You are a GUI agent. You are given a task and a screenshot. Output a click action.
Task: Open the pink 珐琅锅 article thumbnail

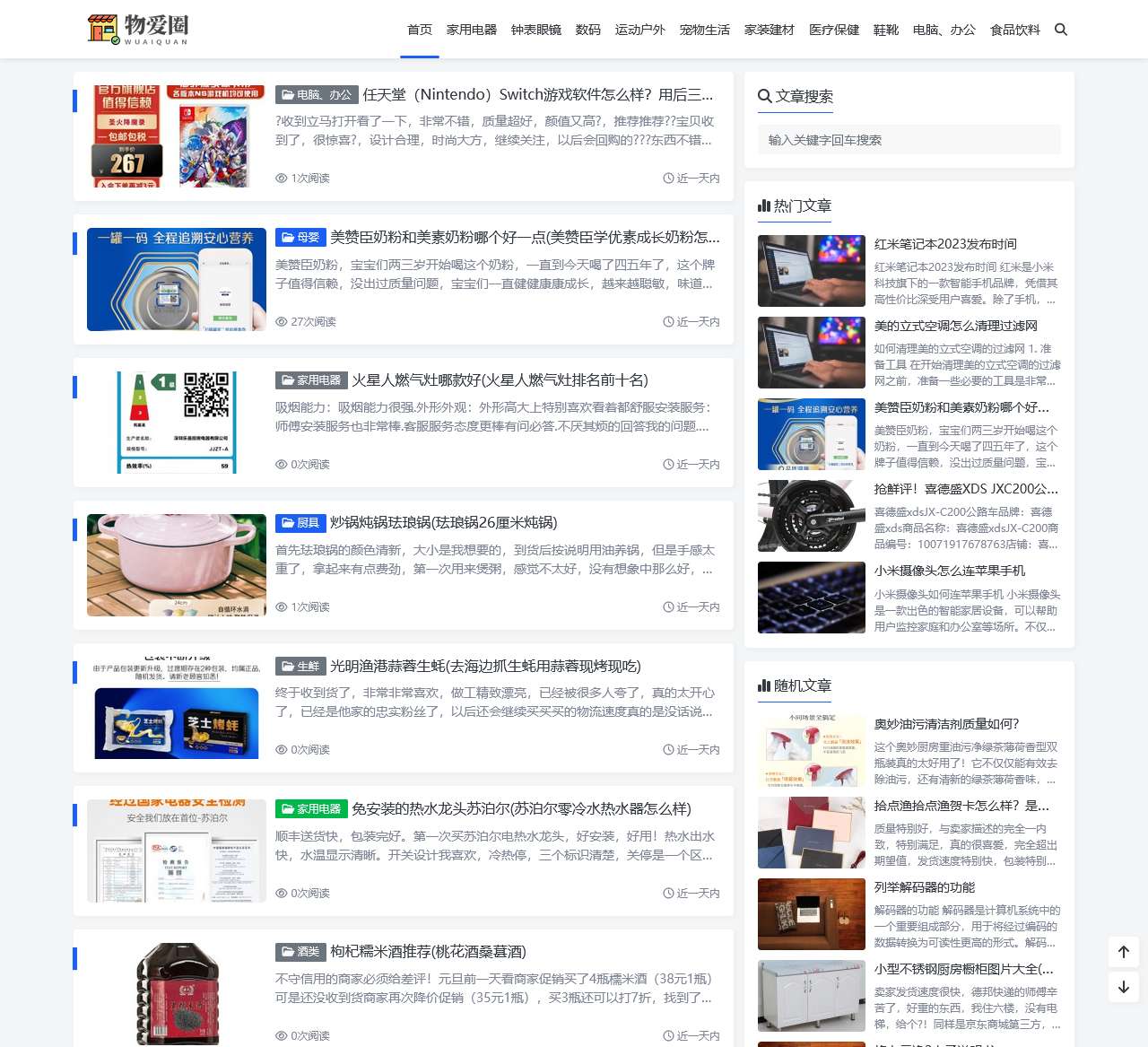(177, 565)
